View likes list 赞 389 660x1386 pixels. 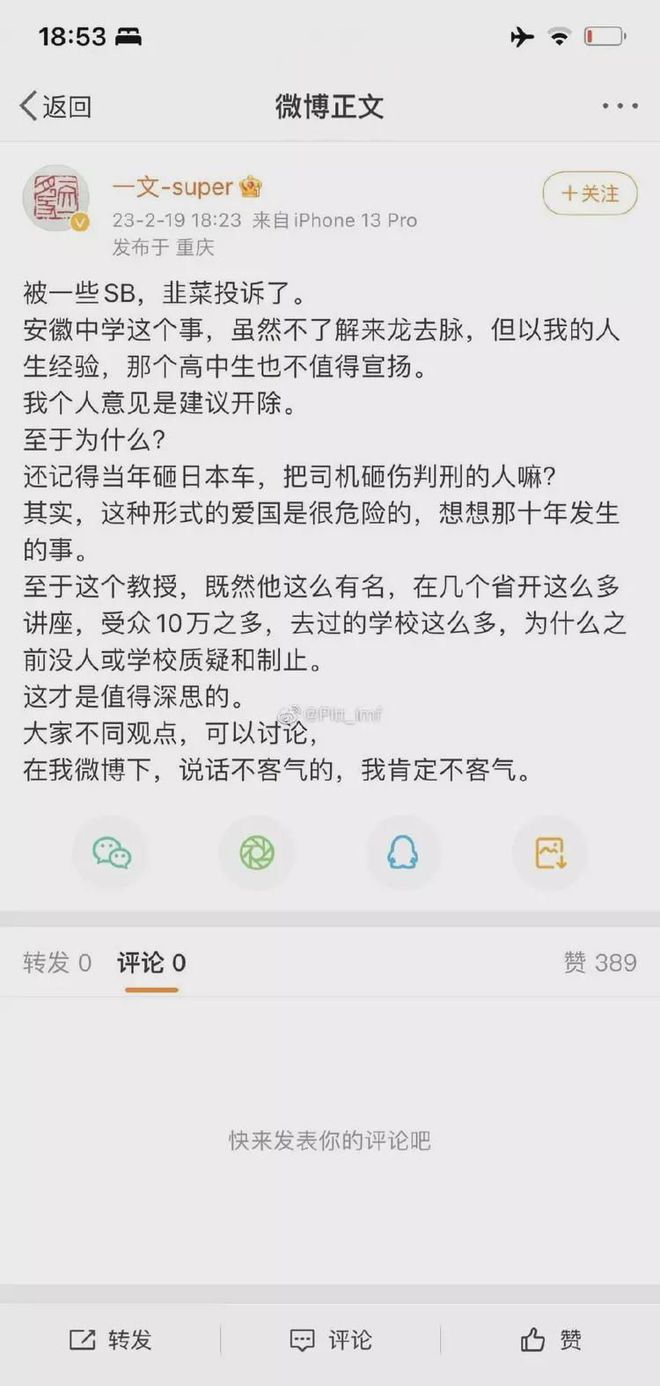pos(599,963)
